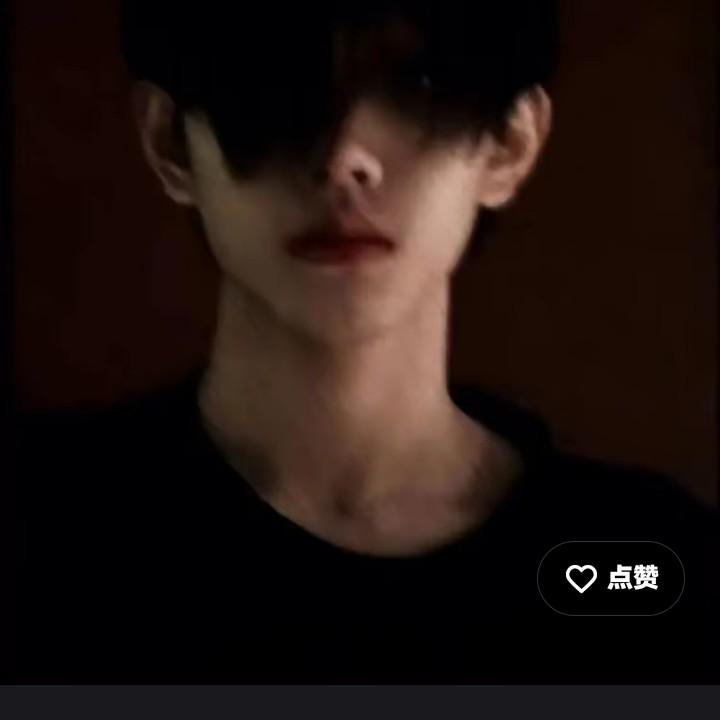This screenshot has height=720, width=720.
Task: Like the photo with the 点赞 button
Action: tap(611, 578)
